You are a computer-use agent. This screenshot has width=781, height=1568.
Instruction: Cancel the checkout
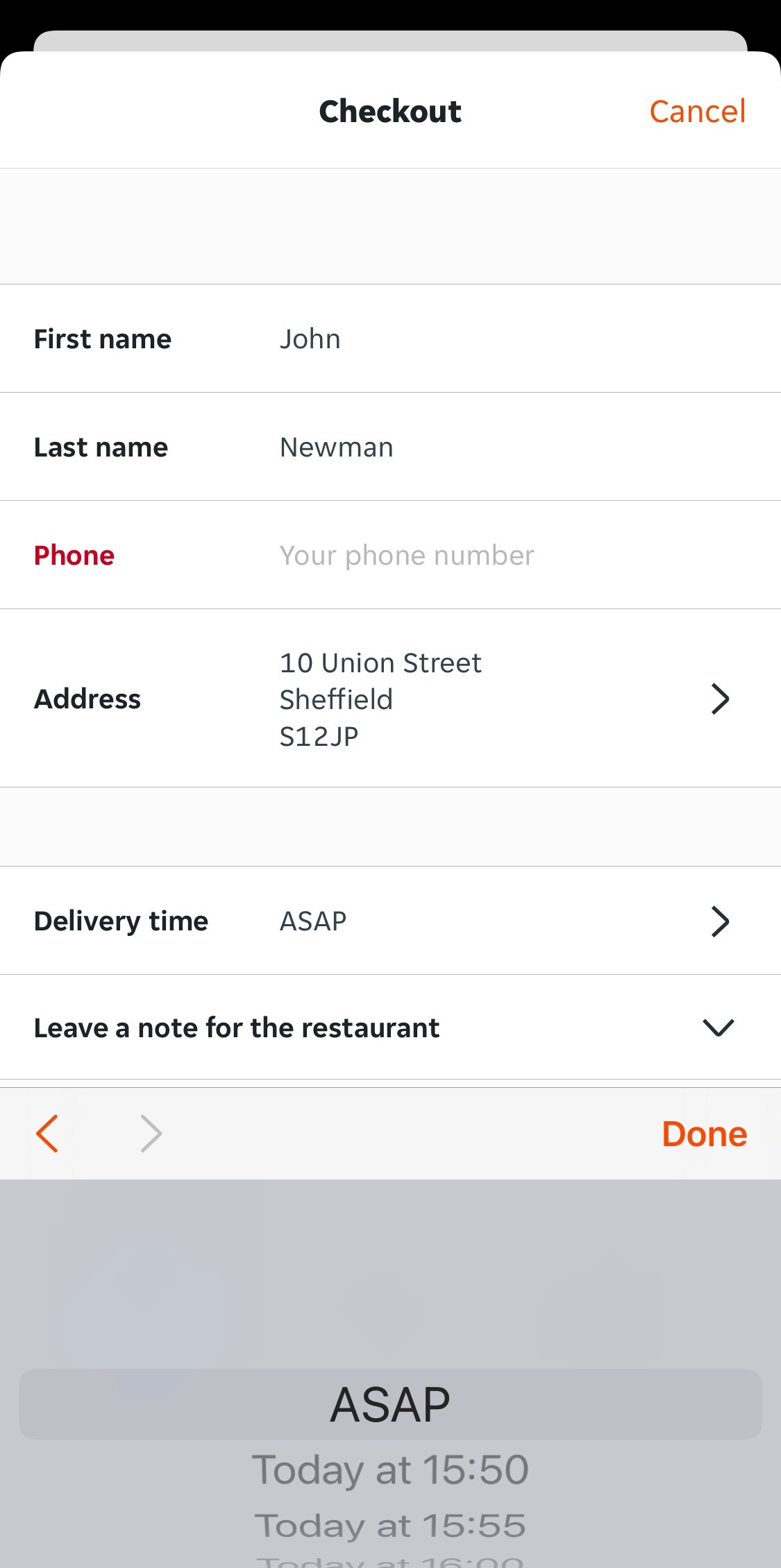(x=697, y=111)
